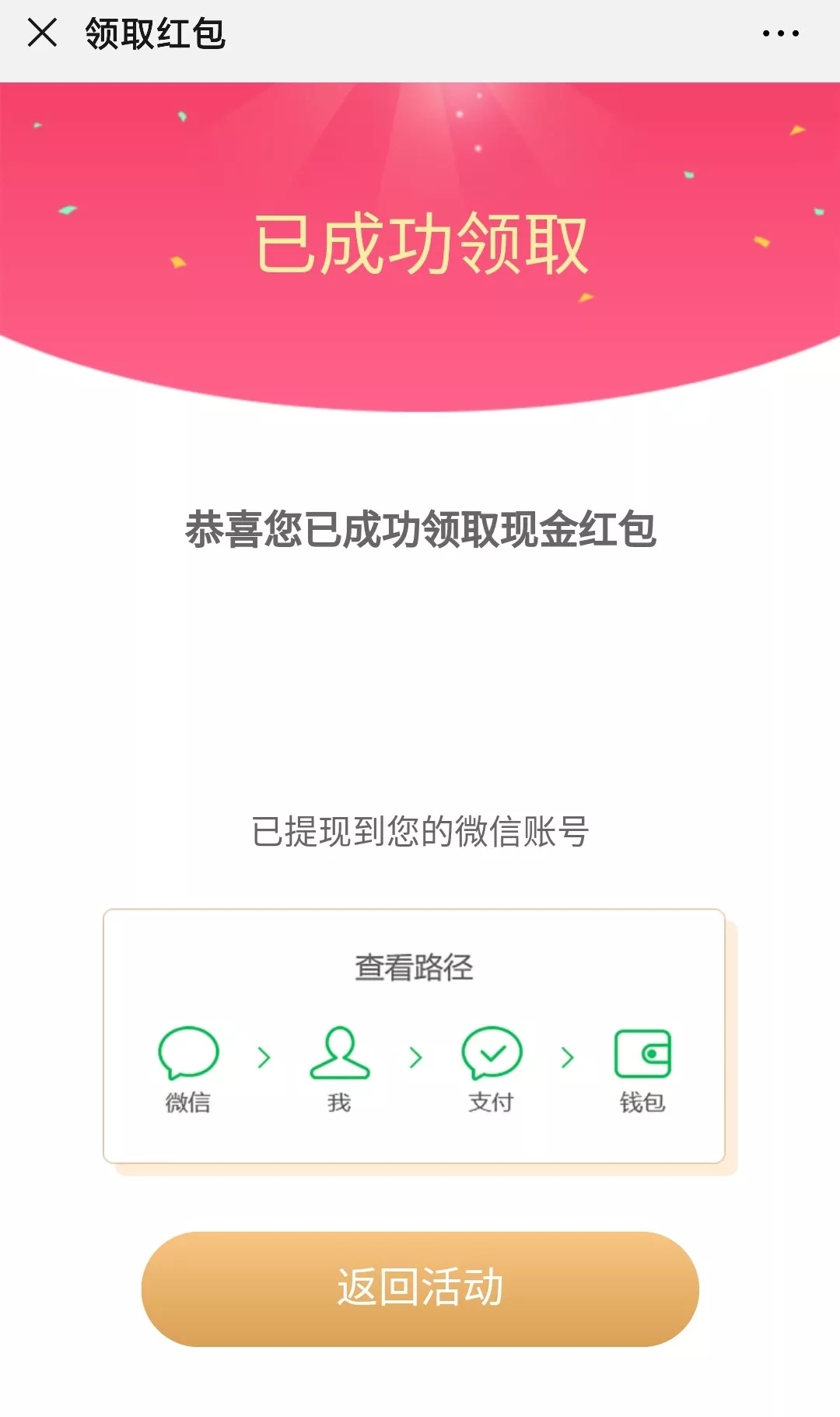Tap the 返回活动 button

click(x=420, y=1288)
